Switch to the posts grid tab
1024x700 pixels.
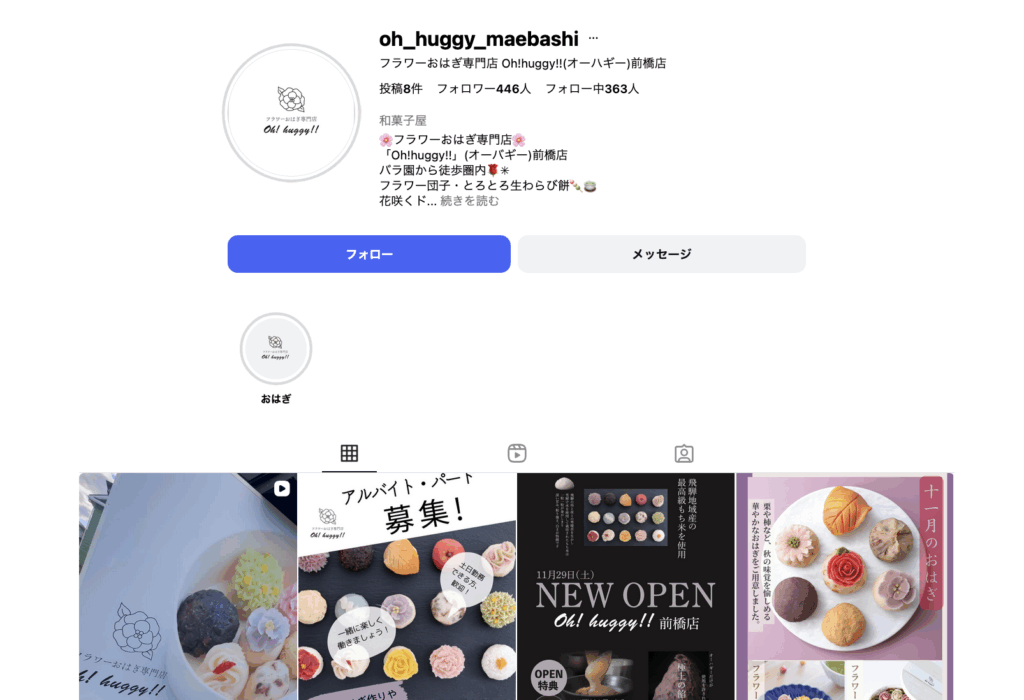(x=349, y=453)
